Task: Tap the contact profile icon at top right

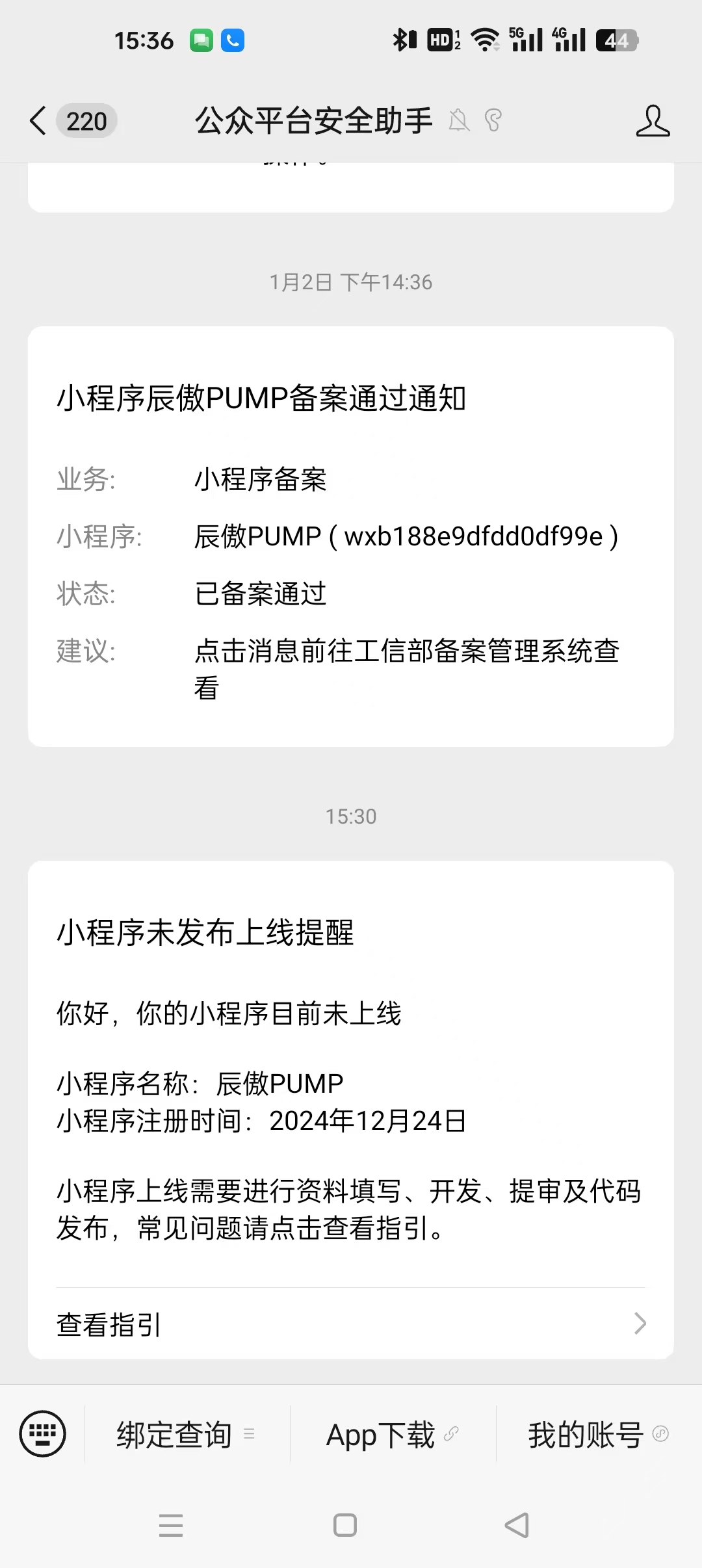Action: coord(653,121)
